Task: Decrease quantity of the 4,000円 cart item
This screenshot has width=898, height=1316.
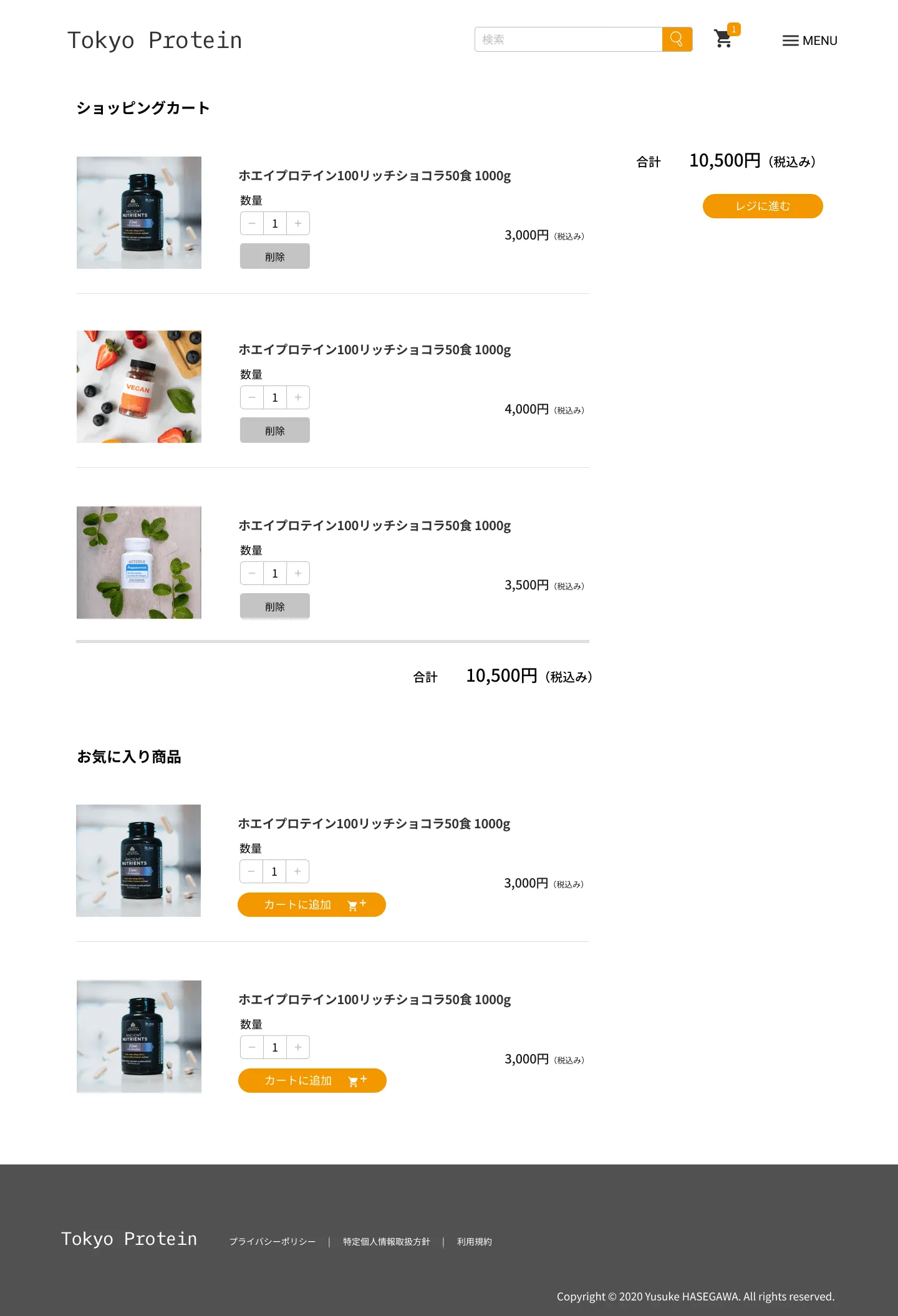Action: coord(252,397)
